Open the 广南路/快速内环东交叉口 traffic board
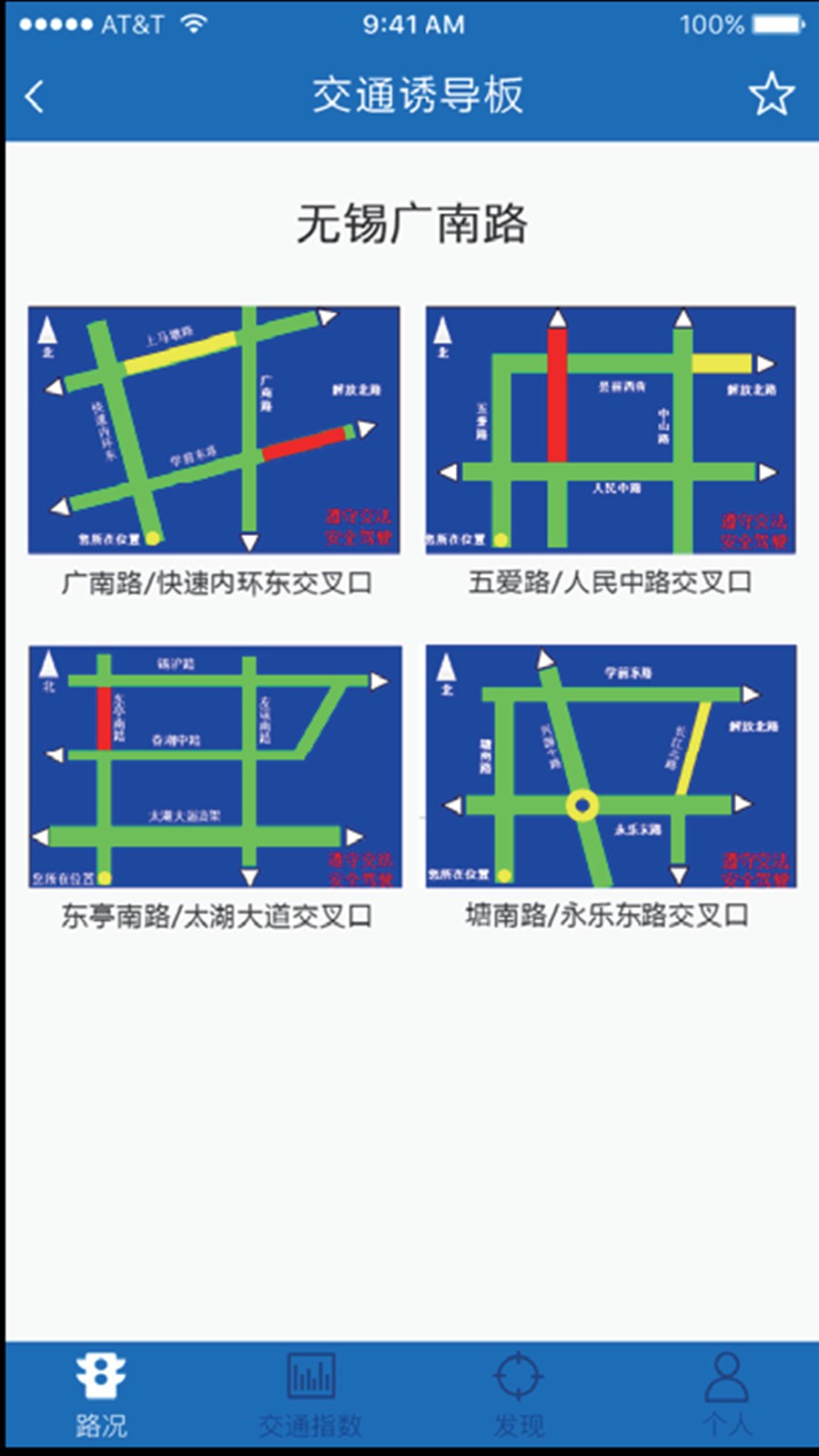This screenshot has width=819, height=1456. pos(215,430)
